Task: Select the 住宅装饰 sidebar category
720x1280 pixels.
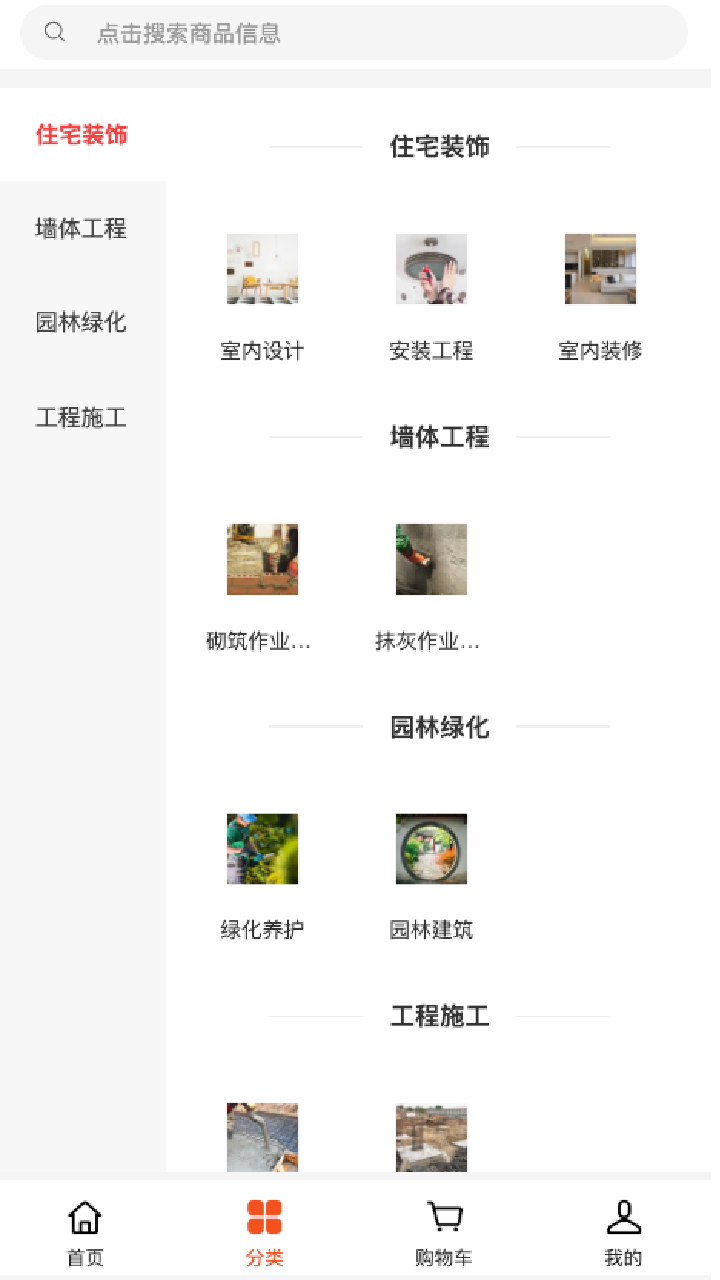Action: coord(81,134)
